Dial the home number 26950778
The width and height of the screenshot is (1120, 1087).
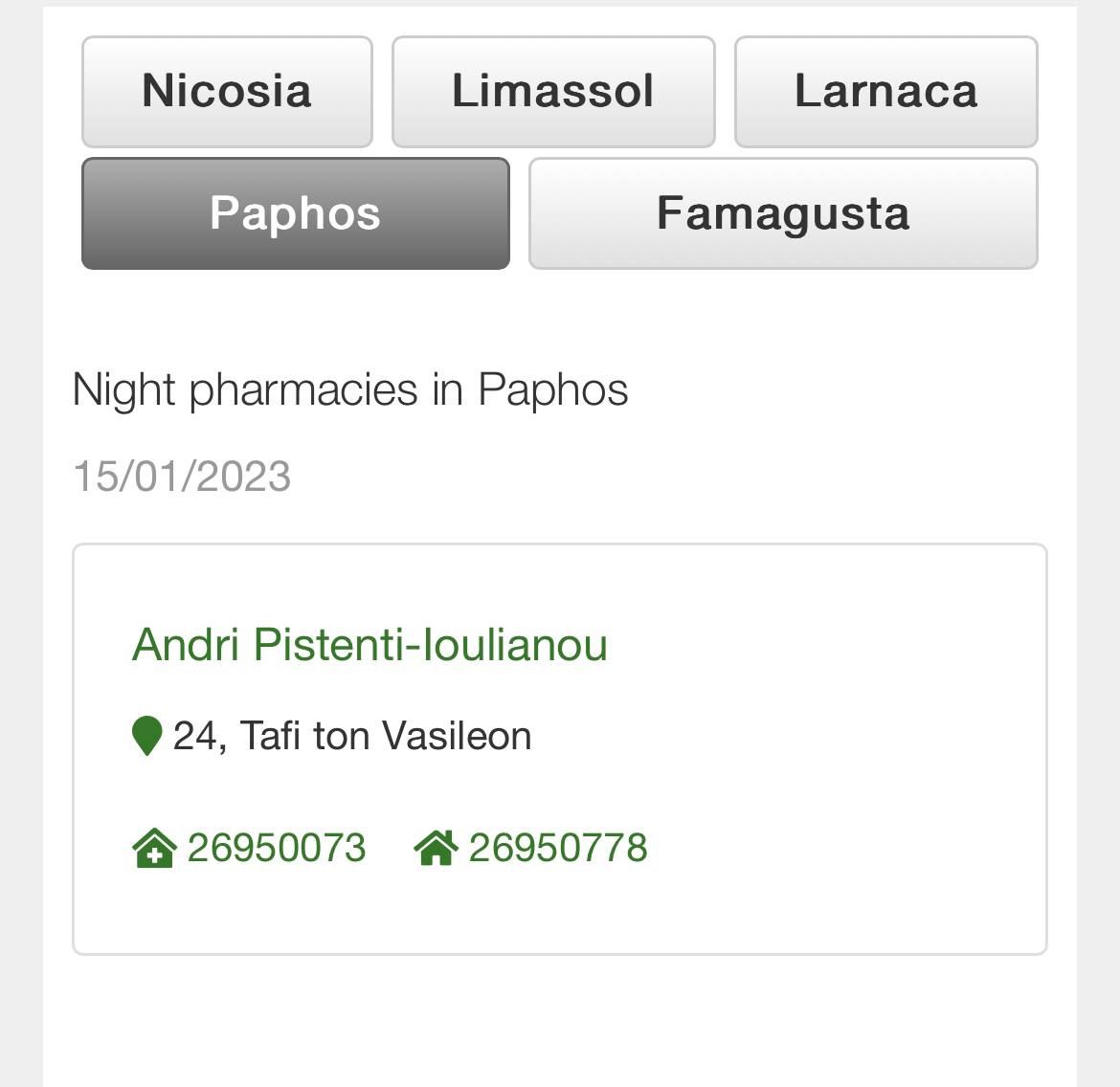557,848
